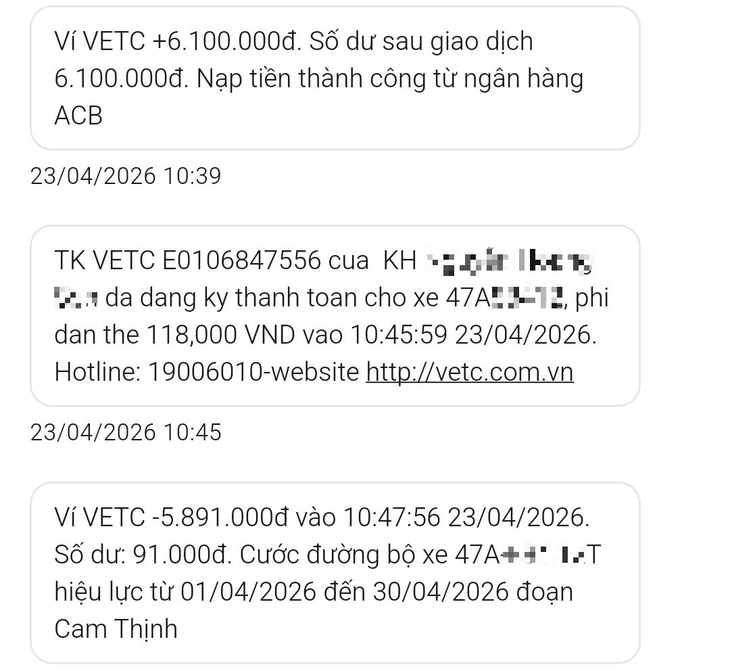This screenshot has height=671, width=730.
Task: Open the vetc.com.vn website link
Action: pos(469,373)
